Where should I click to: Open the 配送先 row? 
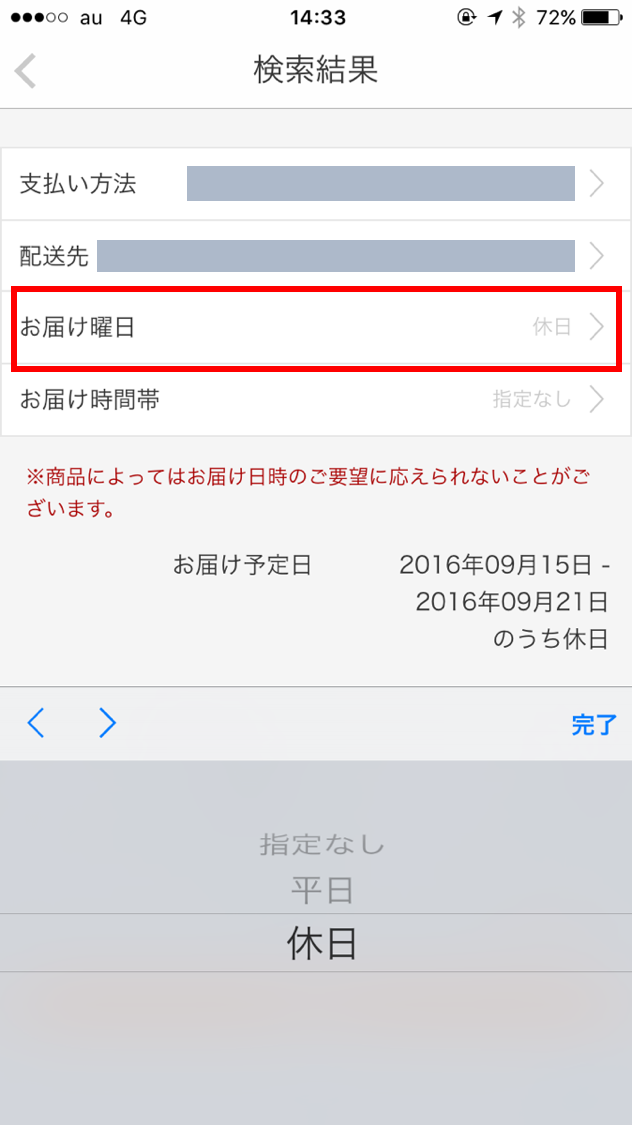point(315,256)
